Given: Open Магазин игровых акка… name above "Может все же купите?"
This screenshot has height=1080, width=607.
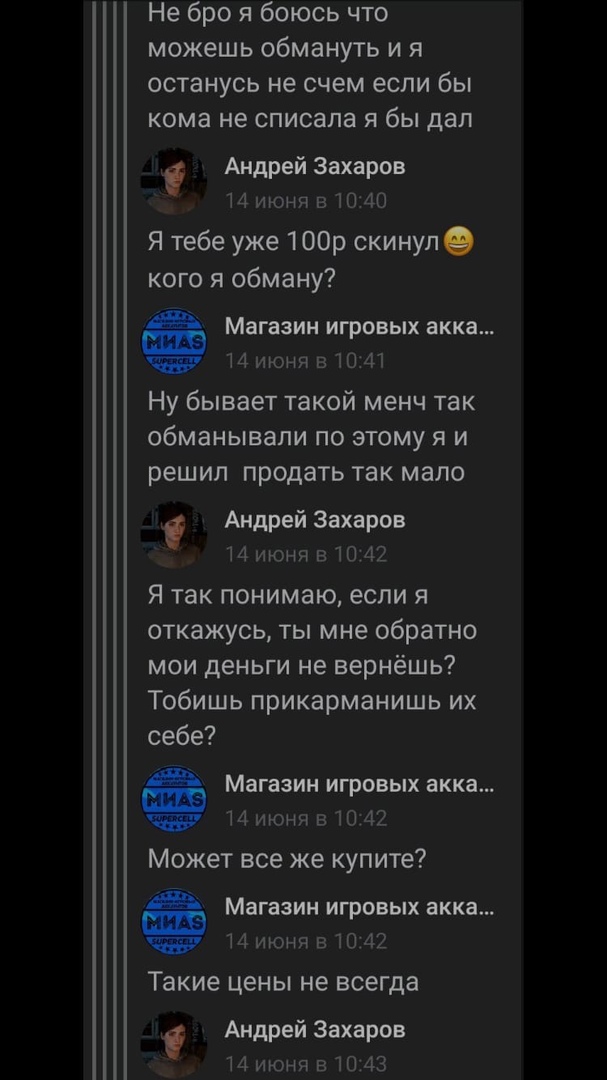Looking at the screenshot, I should (x=358, y=785).
